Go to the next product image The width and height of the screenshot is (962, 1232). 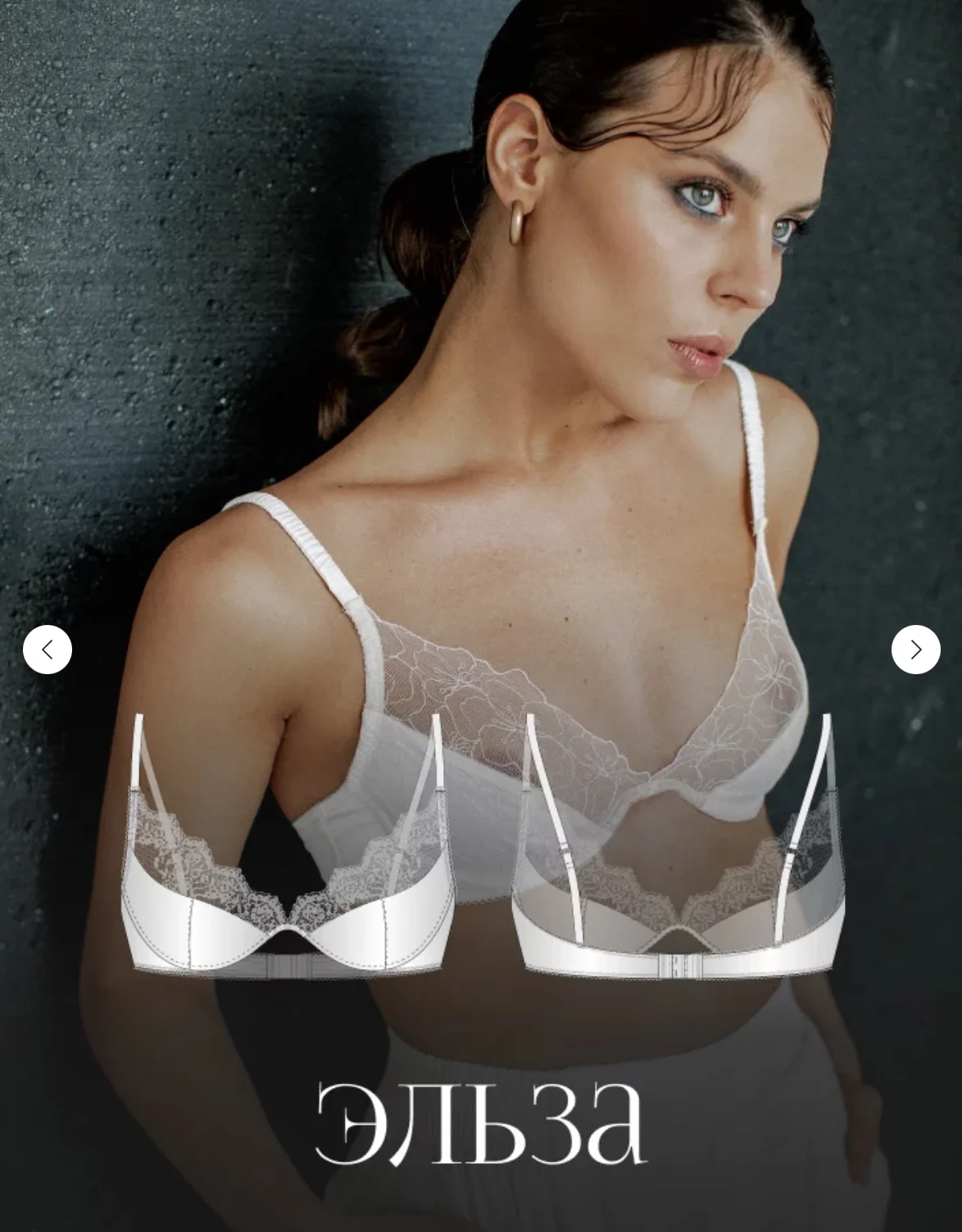click(x=915, y=650)
